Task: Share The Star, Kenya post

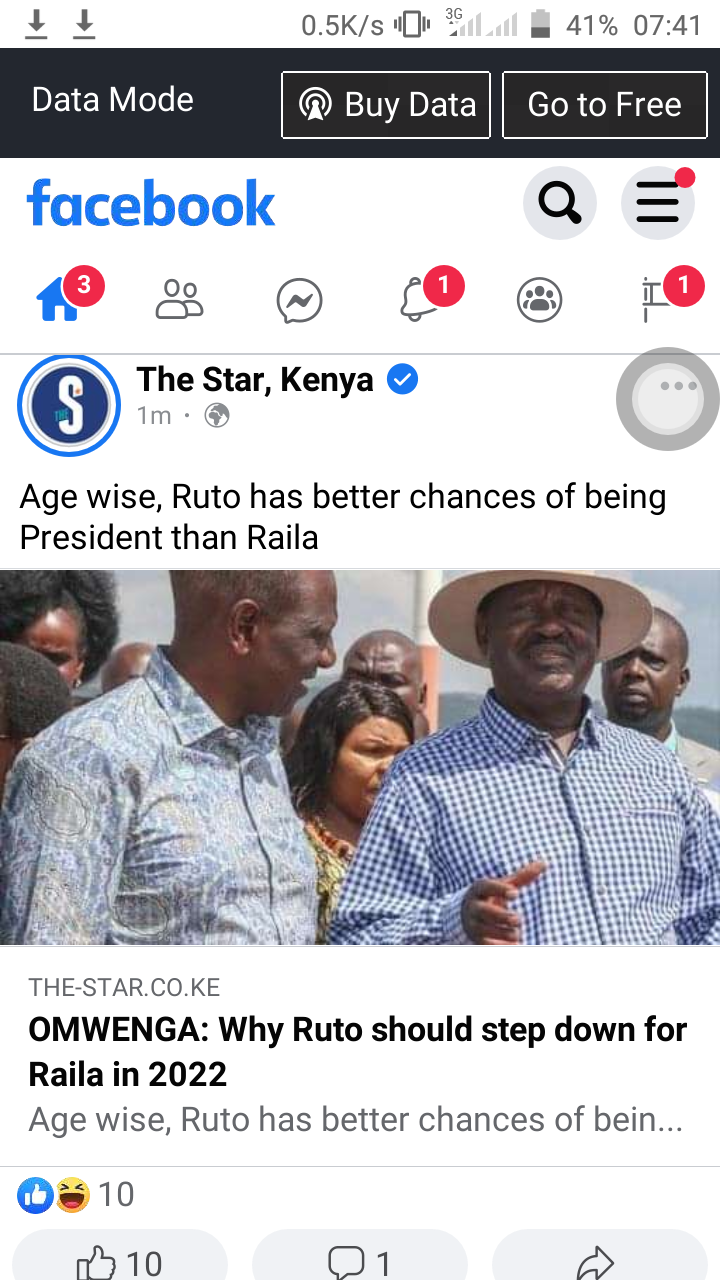Action: coord(598,1262)
